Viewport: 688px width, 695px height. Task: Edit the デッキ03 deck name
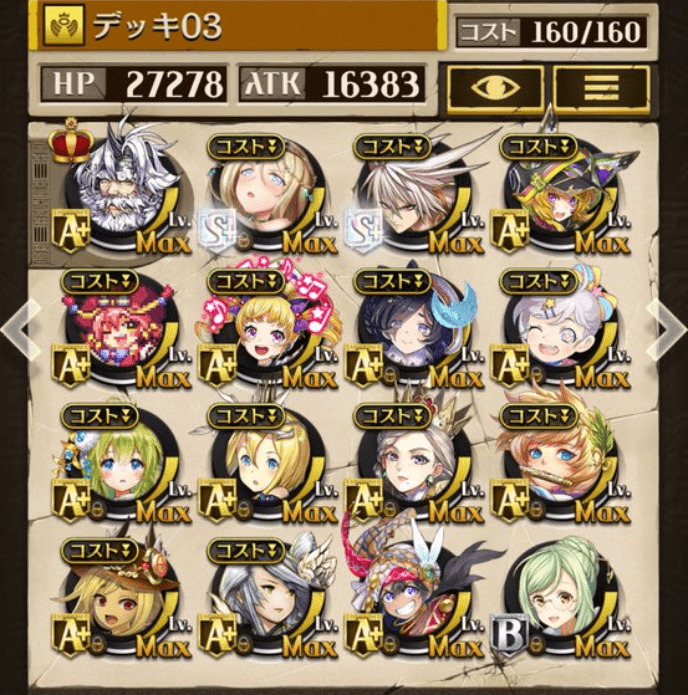click(240, 27)
